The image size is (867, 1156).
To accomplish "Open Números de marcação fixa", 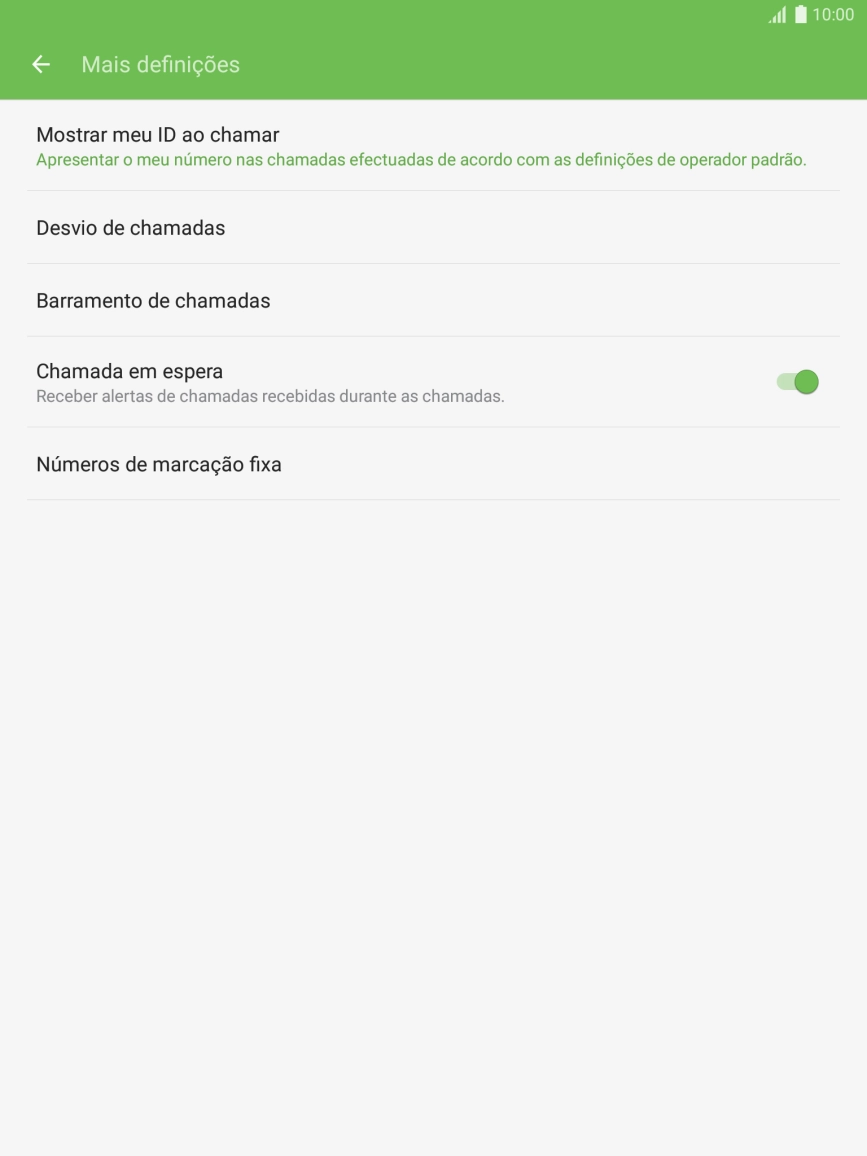I will coord(433,464).
